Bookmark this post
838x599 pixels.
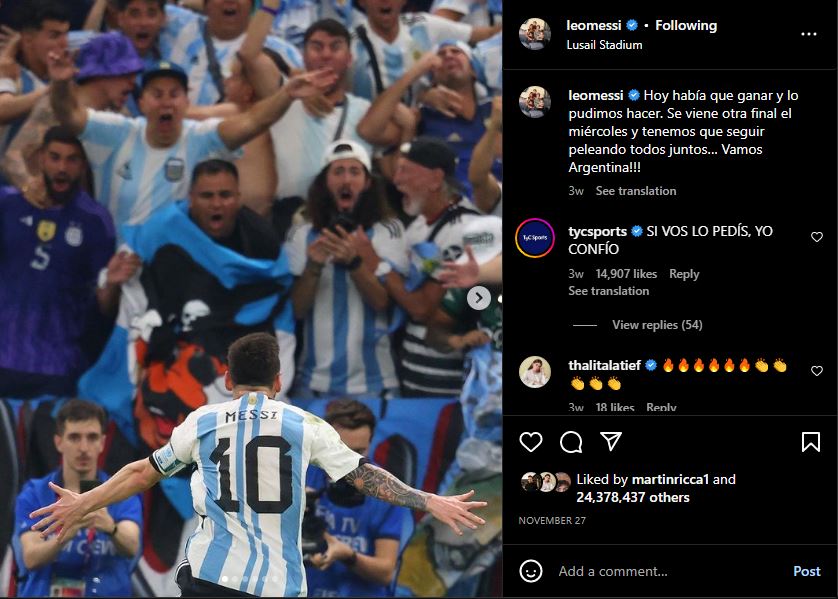pos(810,442)
